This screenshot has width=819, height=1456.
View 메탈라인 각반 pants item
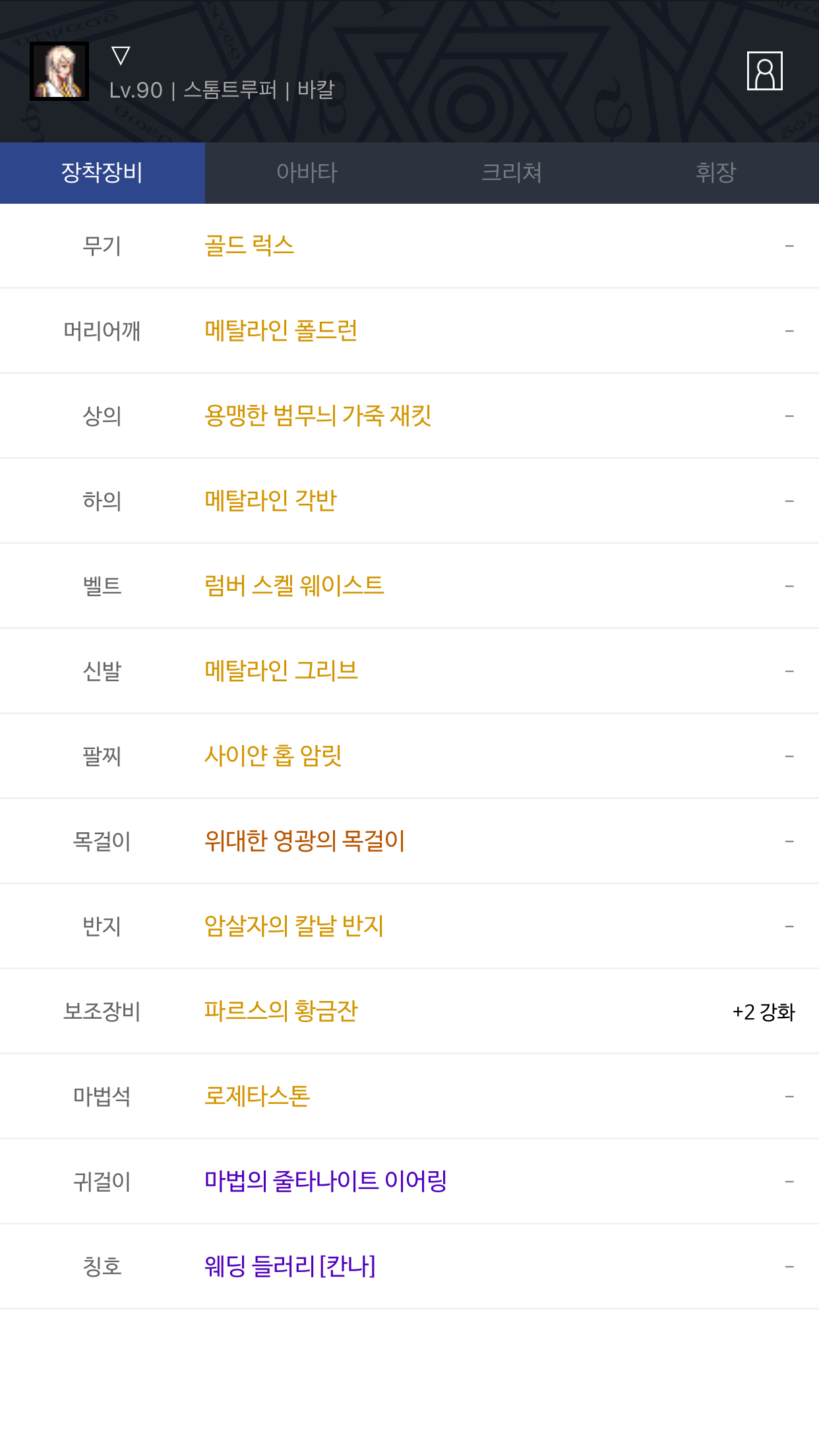[270, 501]
